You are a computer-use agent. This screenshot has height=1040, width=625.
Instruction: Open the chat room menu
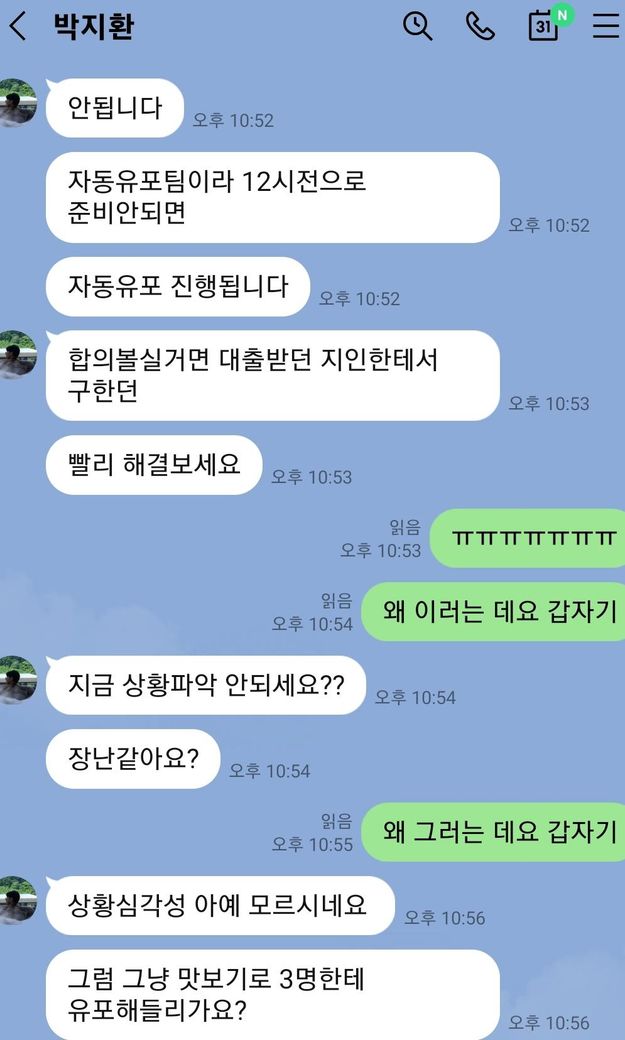(605, 26)
